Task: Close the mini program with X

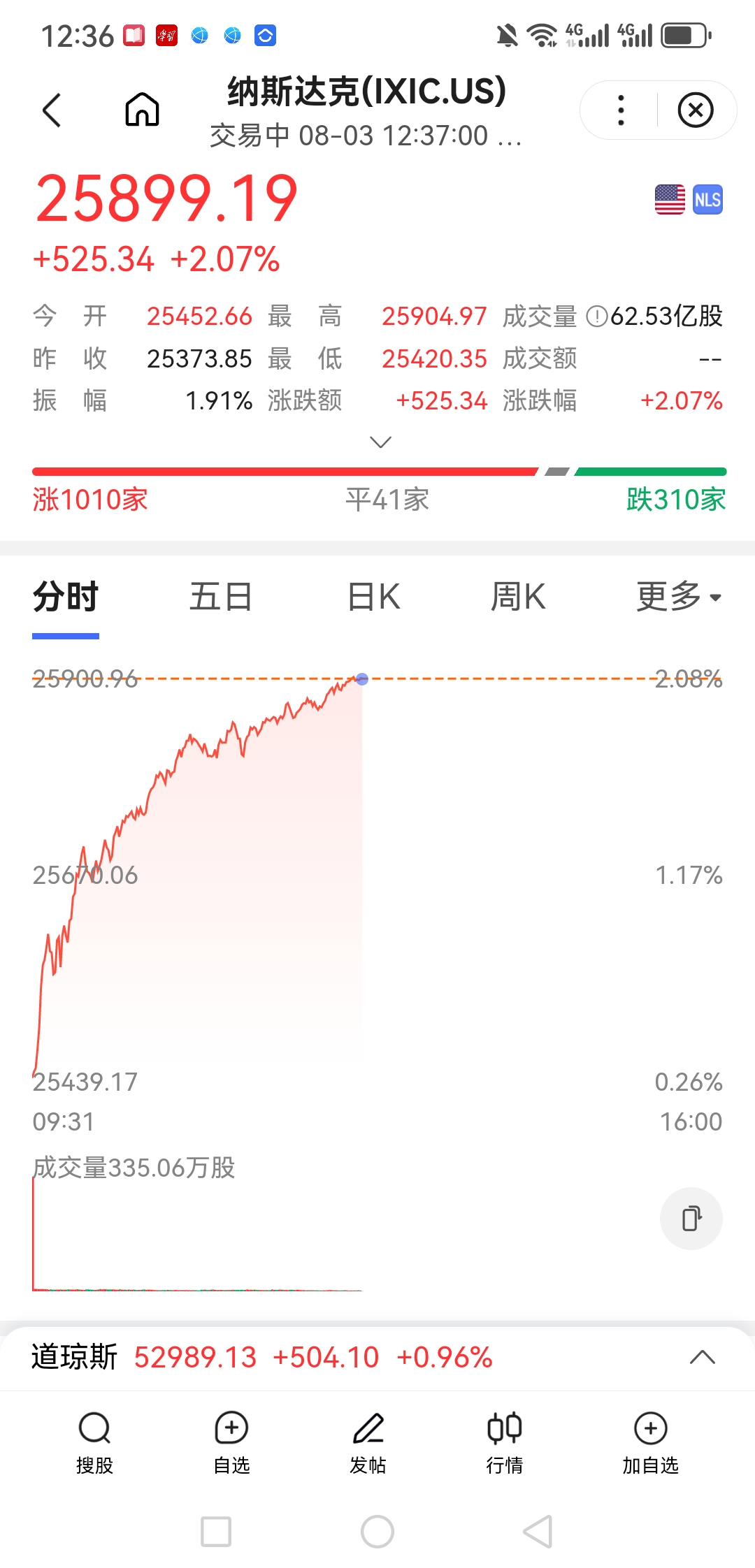Action: pyautogui.click(x=696, y=110)
